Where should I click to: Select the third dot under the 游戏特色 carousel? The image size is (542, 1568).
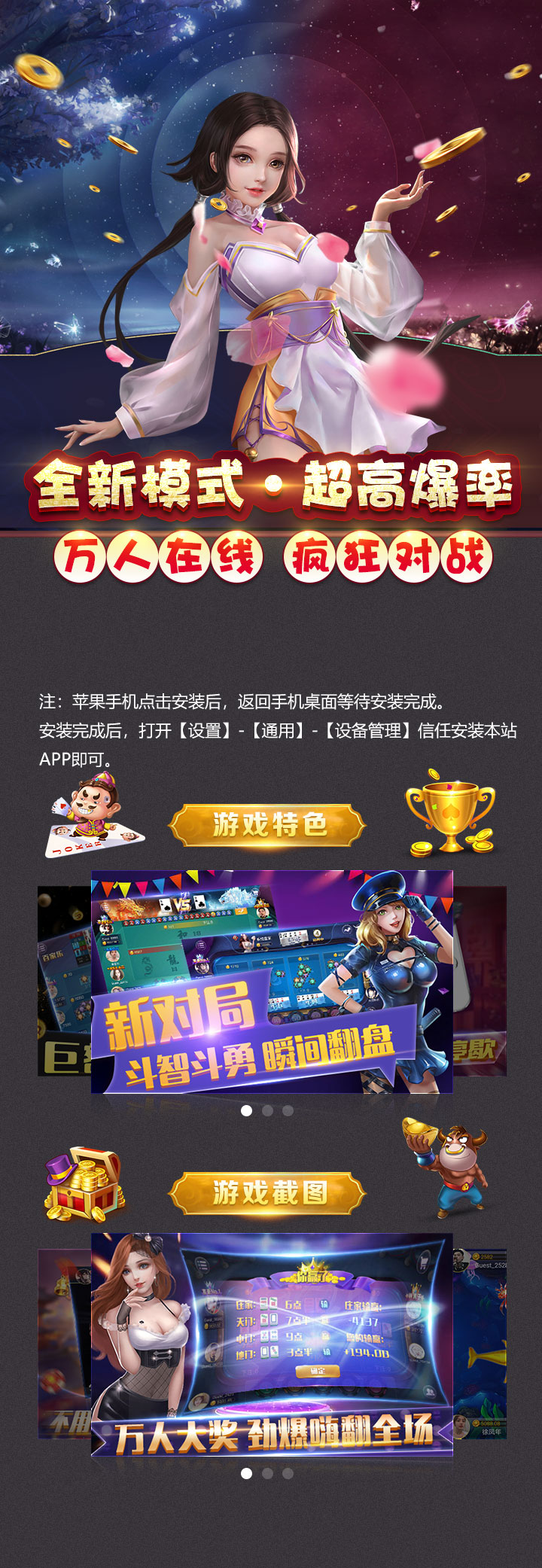tap(288, 1110)
